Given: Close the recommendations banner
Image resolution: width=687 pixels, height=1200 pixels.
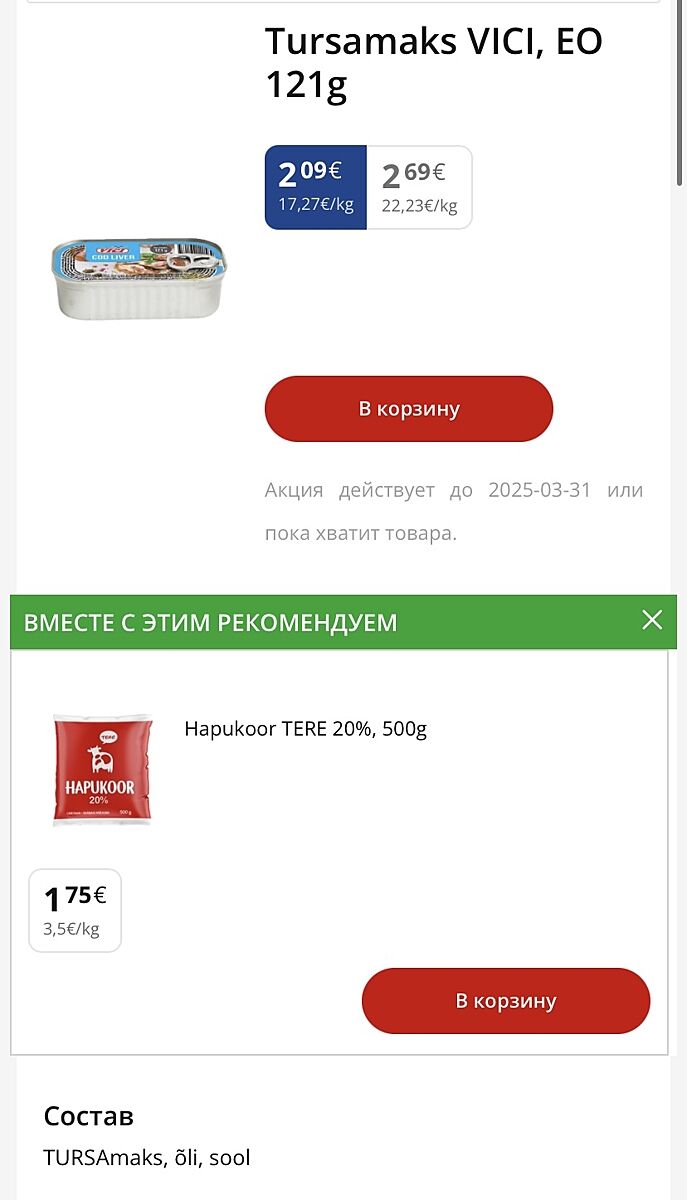Looking at the screenshot, I should click(x=652, y=621).
